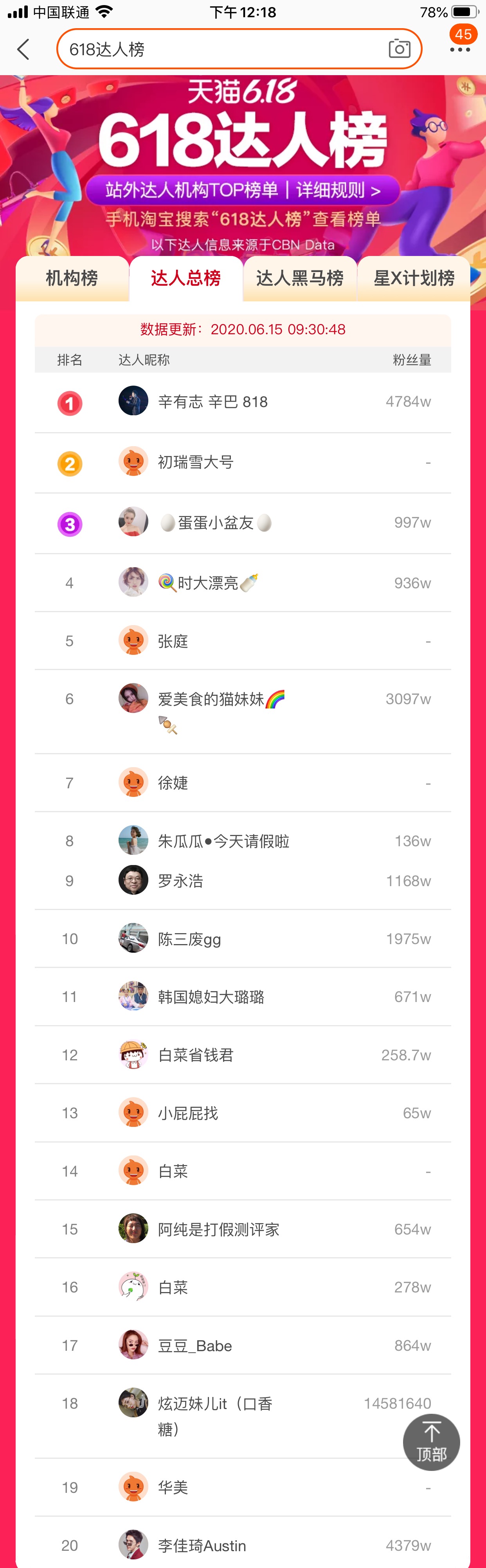Viewport: 486px width, 1568px height.
Task: Open 详细规则 link in banner
Action: [x=338, y=191]
